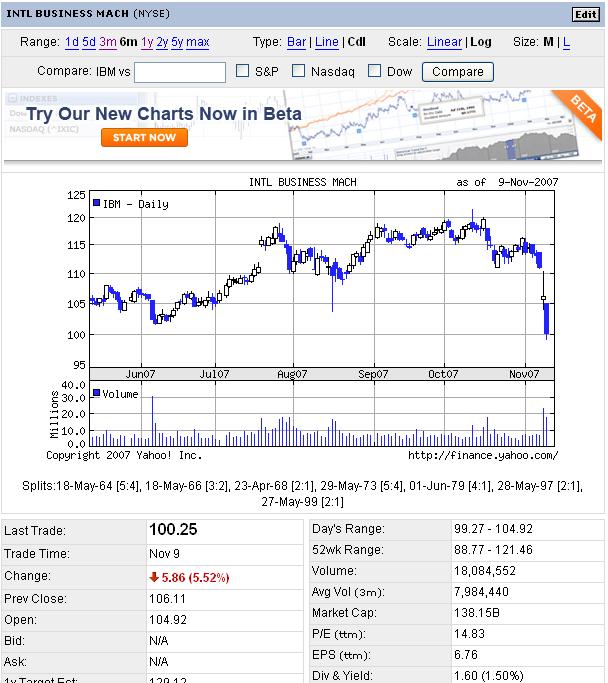Switch scale to Linear
608x683 pixels.
click(444, 42)
